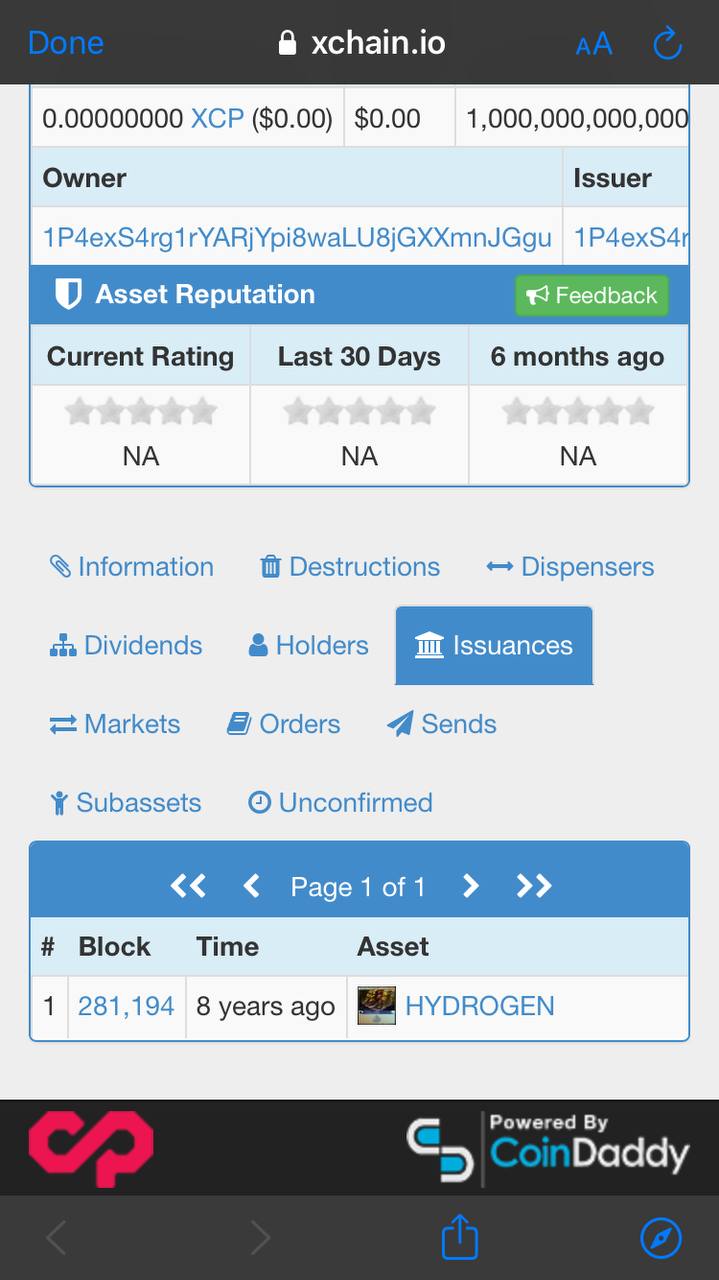The height and width of the screenshot is (1280, 719).
Task: Share this page with the share icon
Action: [x=460, y=1238]
